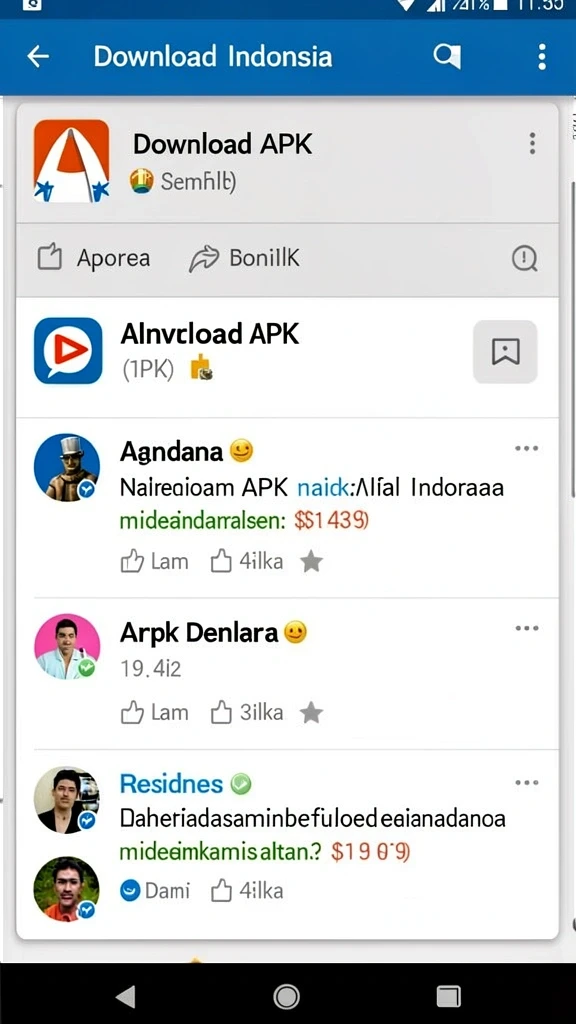Tap the 3ilka button under Arpk Denlara
This screenshot has height=1024, width=576.
coord(247,712)
